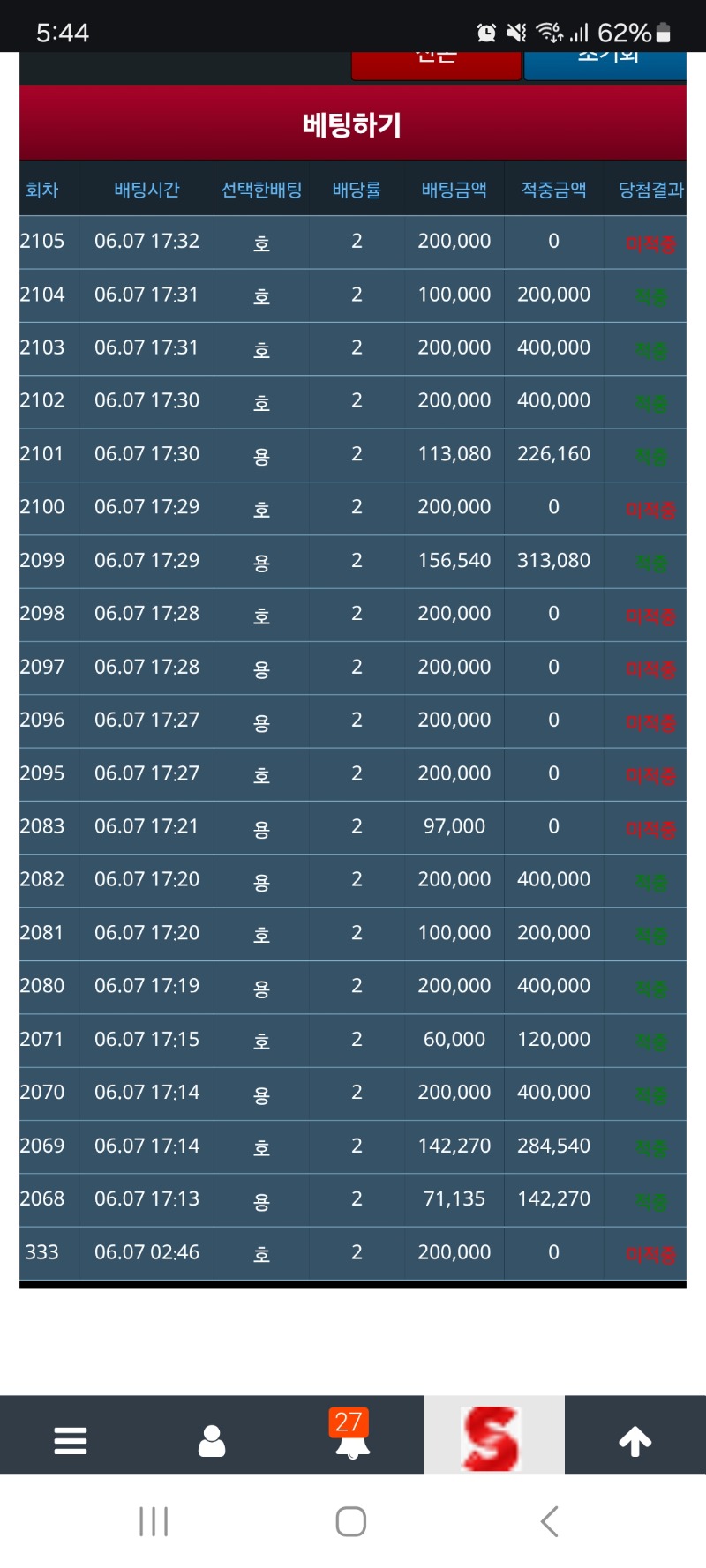
Task: Tap the blue 초기화 reset button
Action: pos(605,65)
